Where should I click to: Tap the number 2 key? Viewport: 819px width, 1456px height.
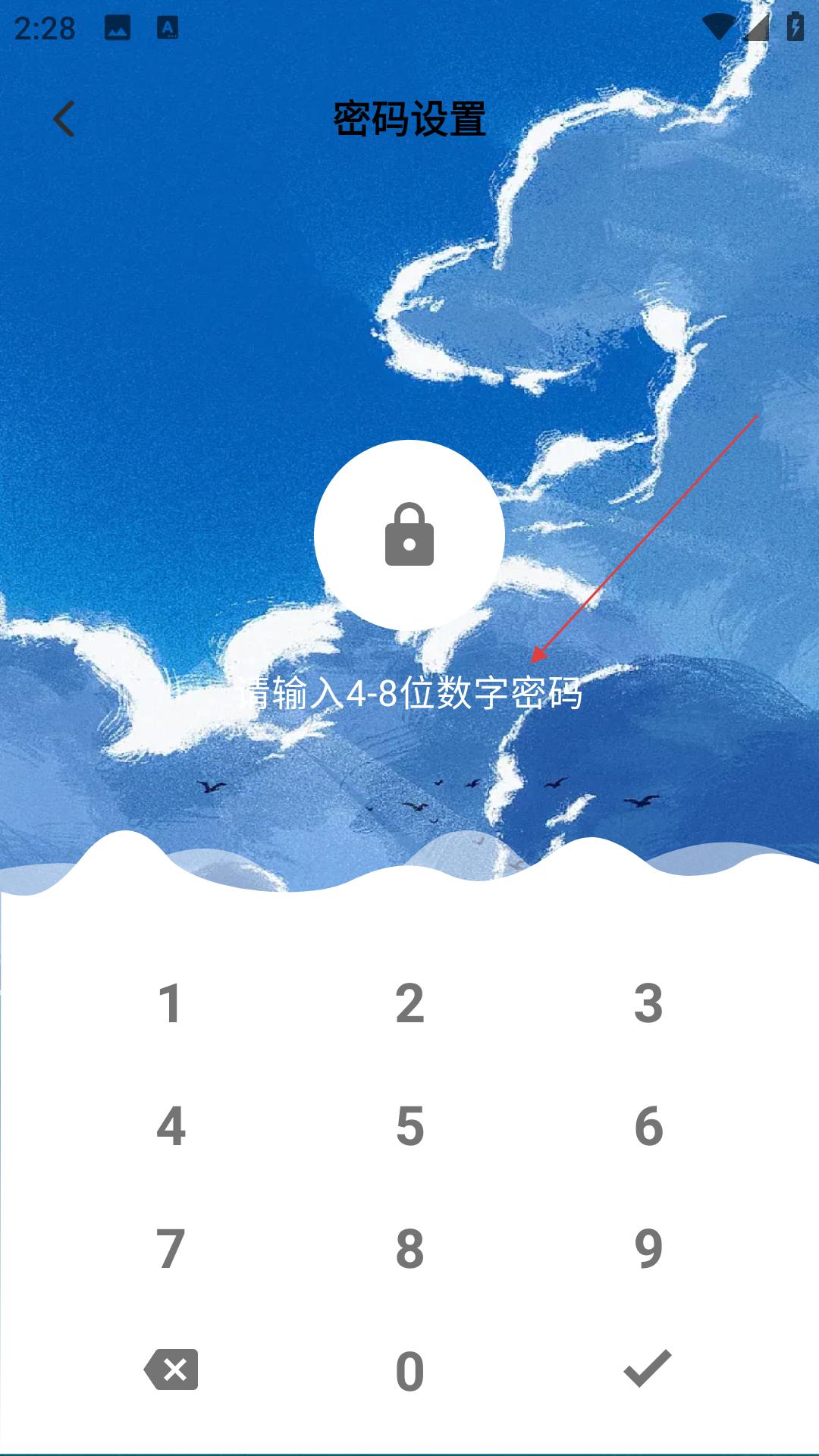click(x=409, y=1003)
